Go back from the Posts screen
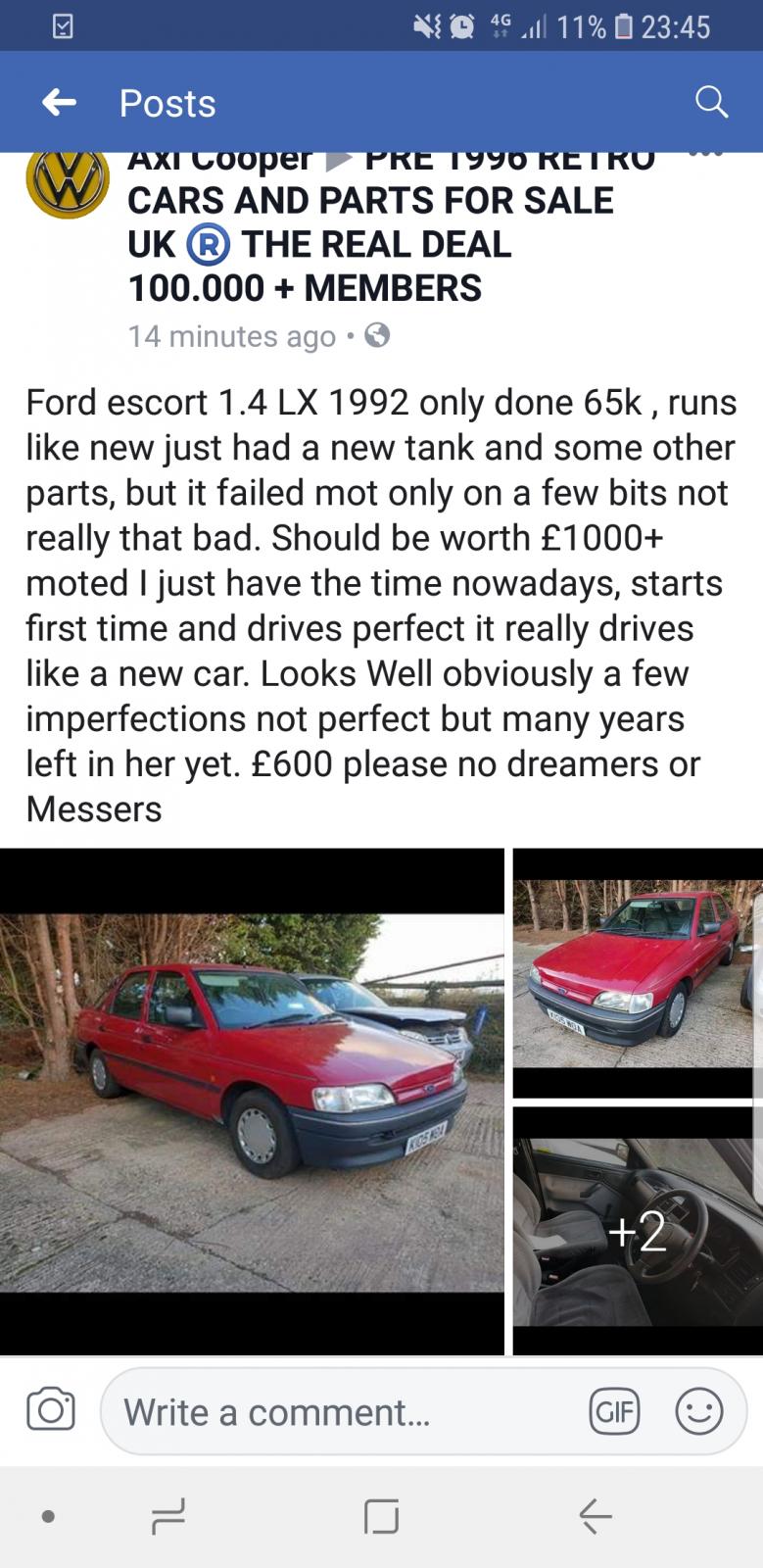Image resolution: width=763 pixels, height=1568 pixels. coord(60,102)
